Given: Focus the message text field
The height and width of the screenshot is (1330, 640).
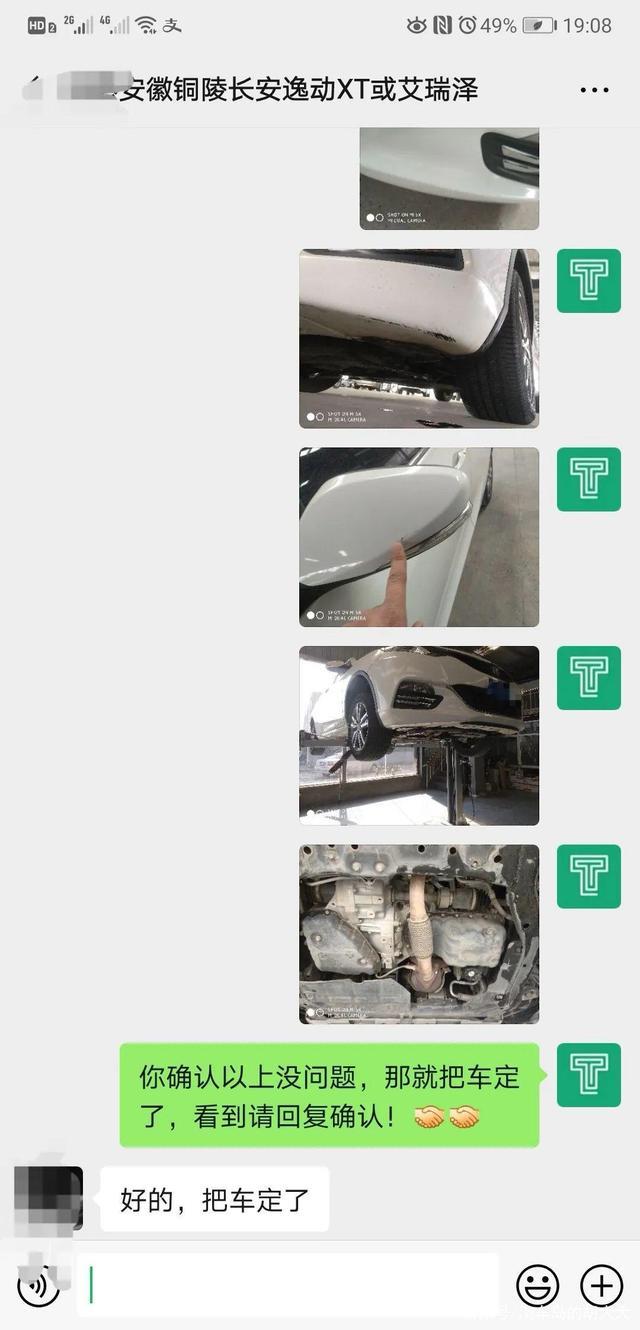Looking at the screenshot, I should tap(290, 1285).
